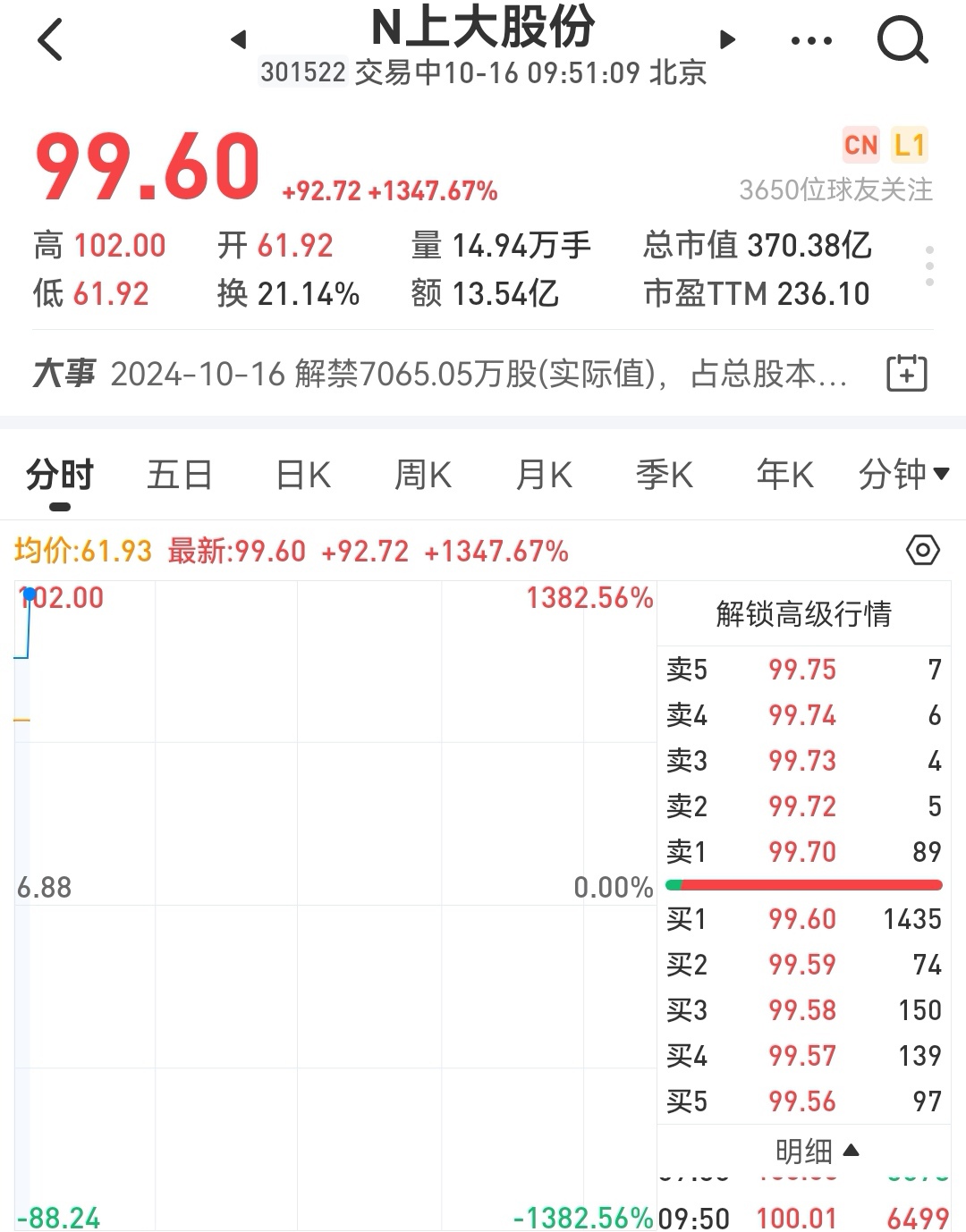Switch to the 日K chart tab
Screen dimensions: 966x1232
pos(302,475)
